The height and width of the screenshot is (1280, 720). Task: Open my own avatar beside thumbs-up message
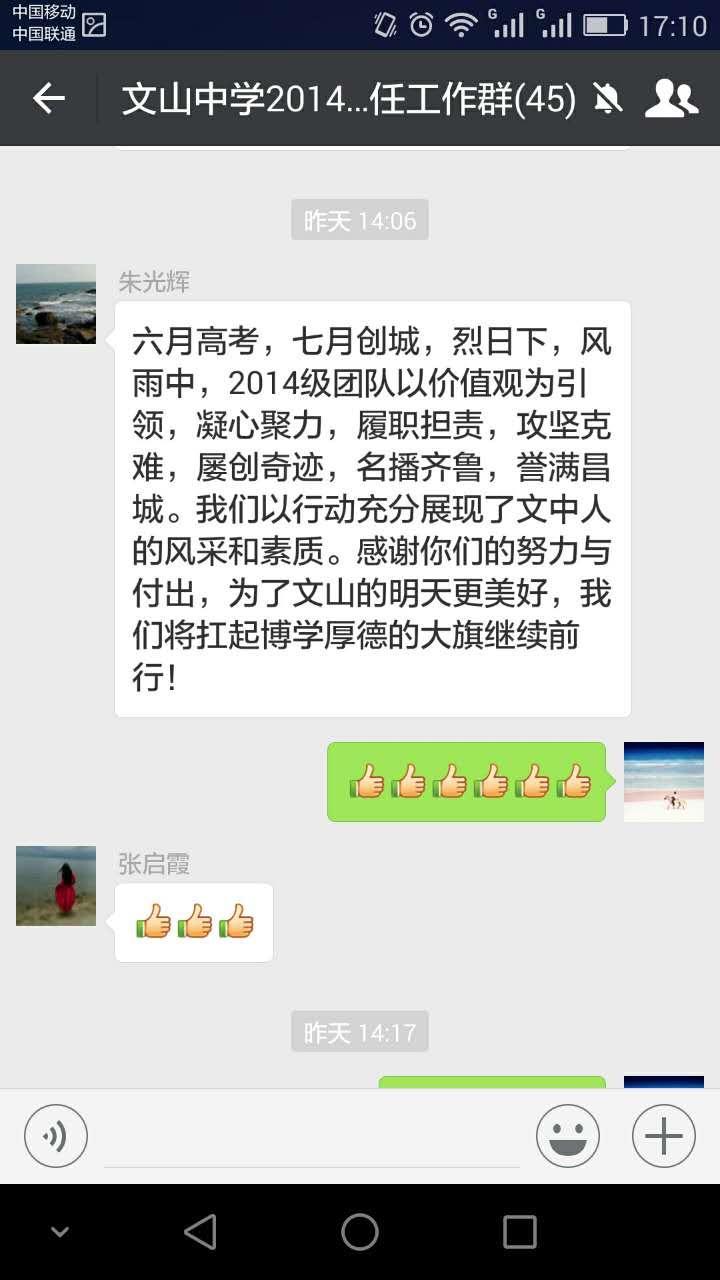pyautogui.click(x=664, y=782)
